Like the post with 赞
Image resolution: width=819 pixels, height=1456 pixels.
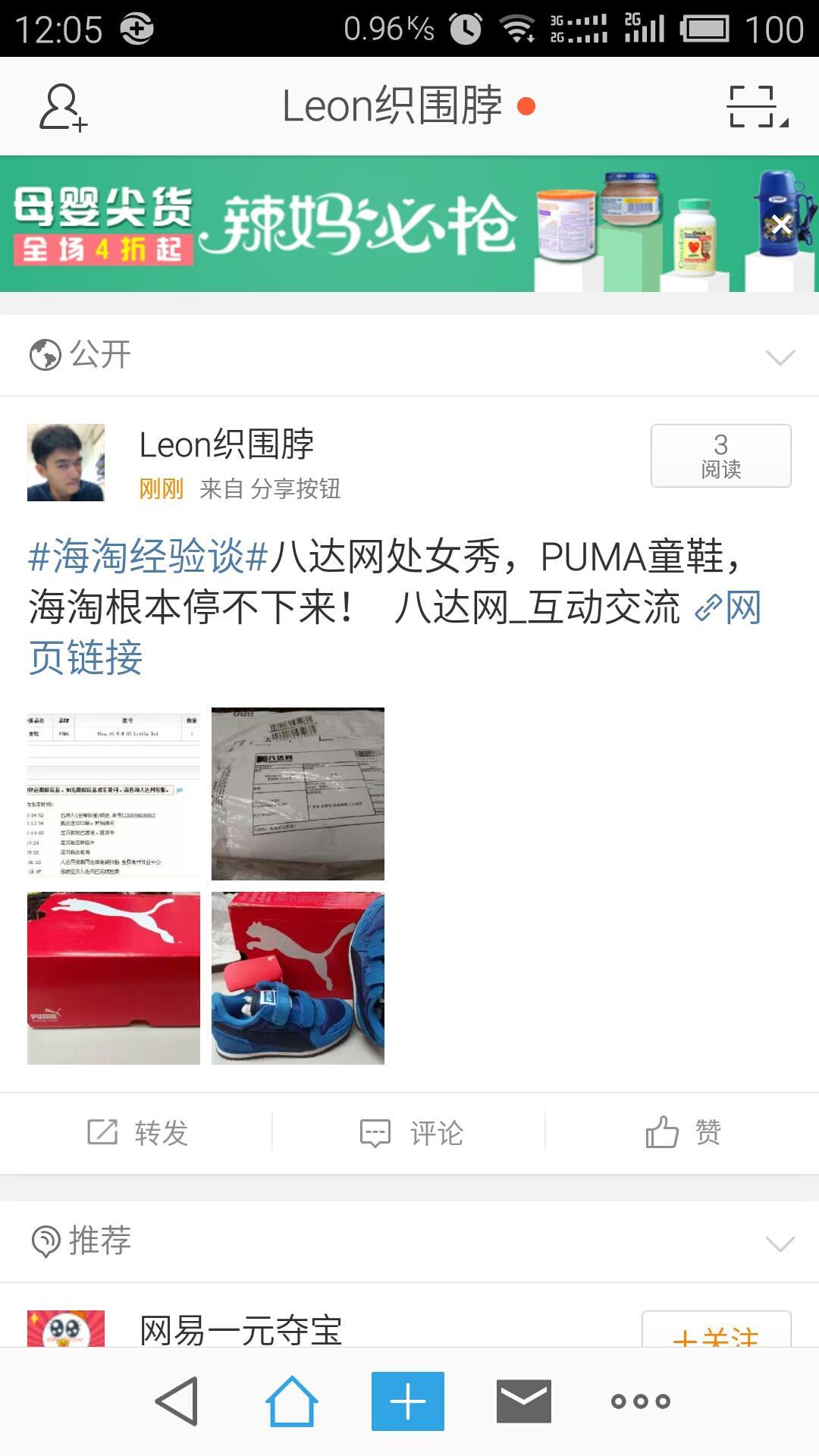682,1133
